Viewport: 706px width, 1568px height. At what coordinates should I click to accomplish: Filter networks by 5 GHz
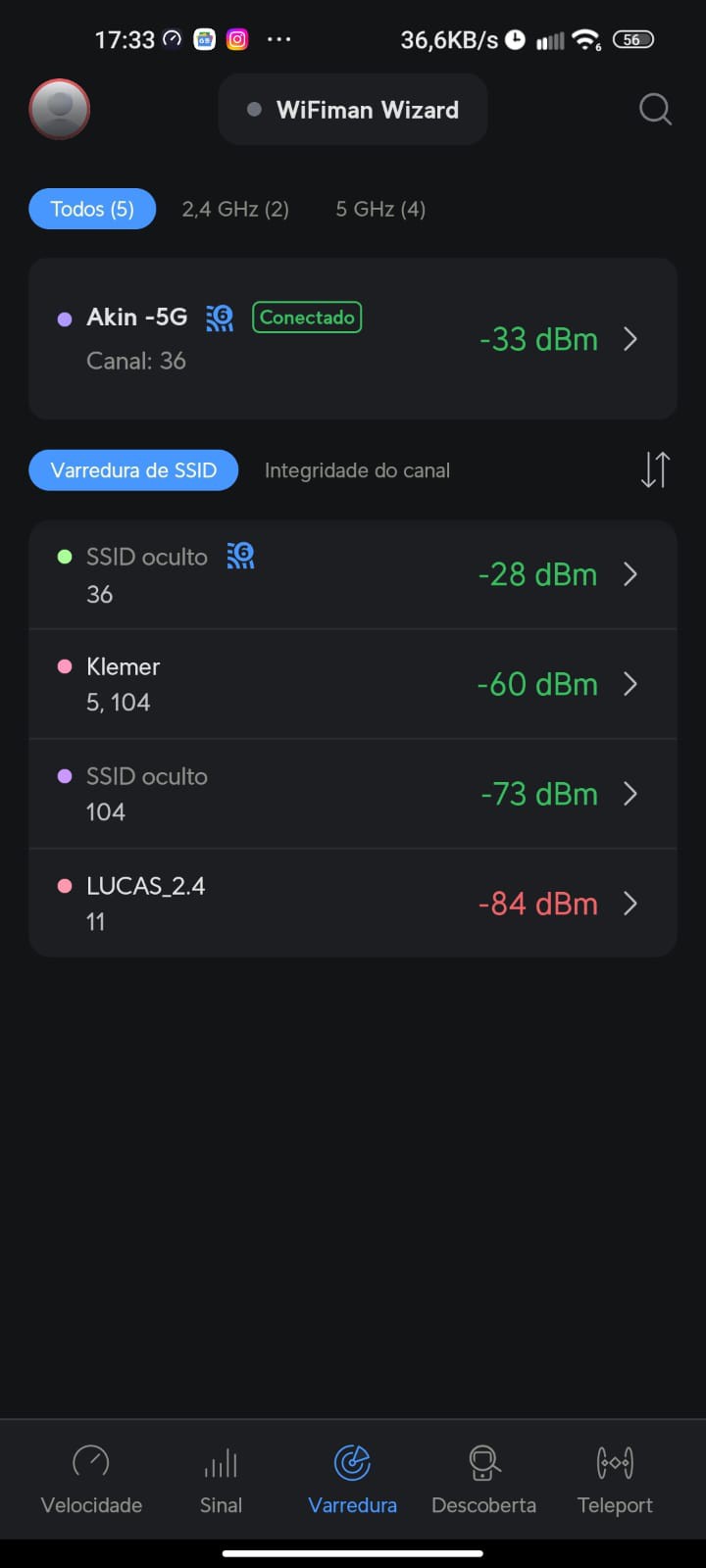click(380, 209)
